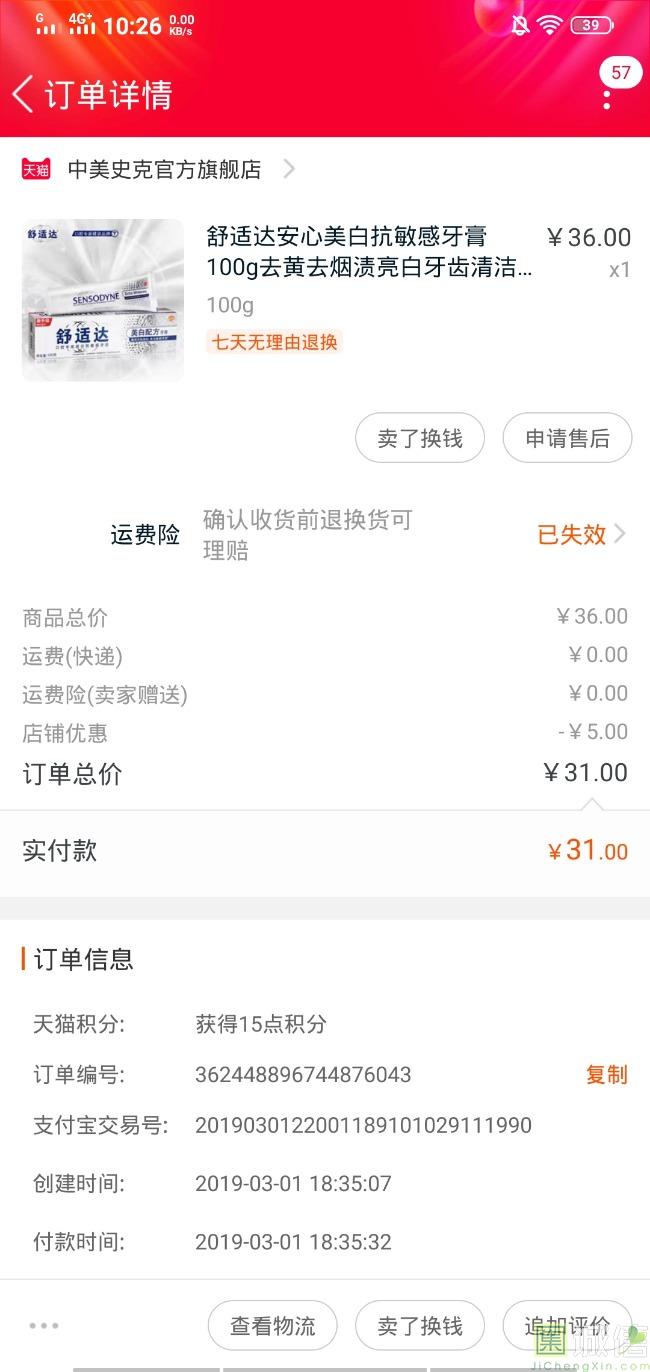Tap 卖了换钱 in the bottom bar
Viewport: 650px width, 1372px height.
coord(420,1326)
